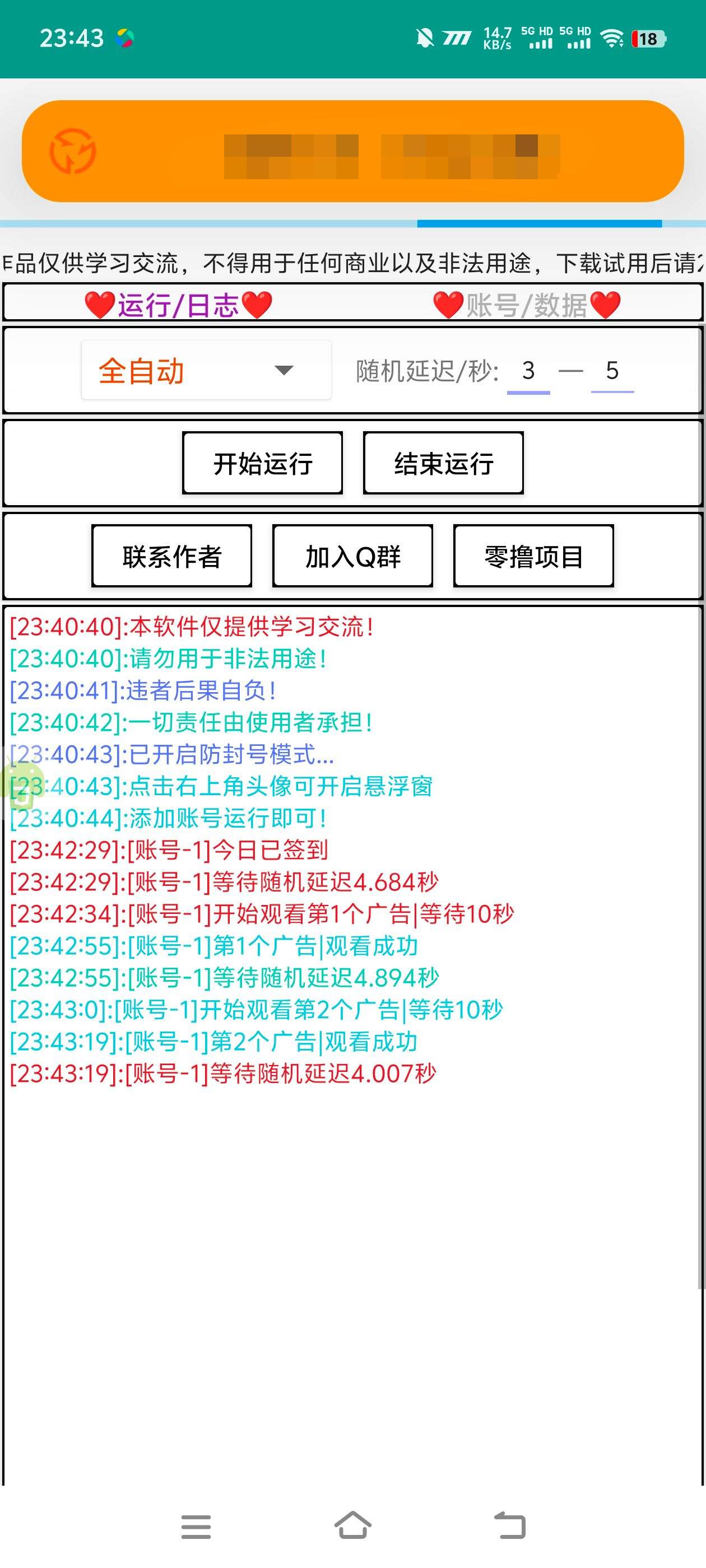Tap the 开始运行 button
Image resolution: width=706 pixels, height=1568 pixels.
point(263,463)
